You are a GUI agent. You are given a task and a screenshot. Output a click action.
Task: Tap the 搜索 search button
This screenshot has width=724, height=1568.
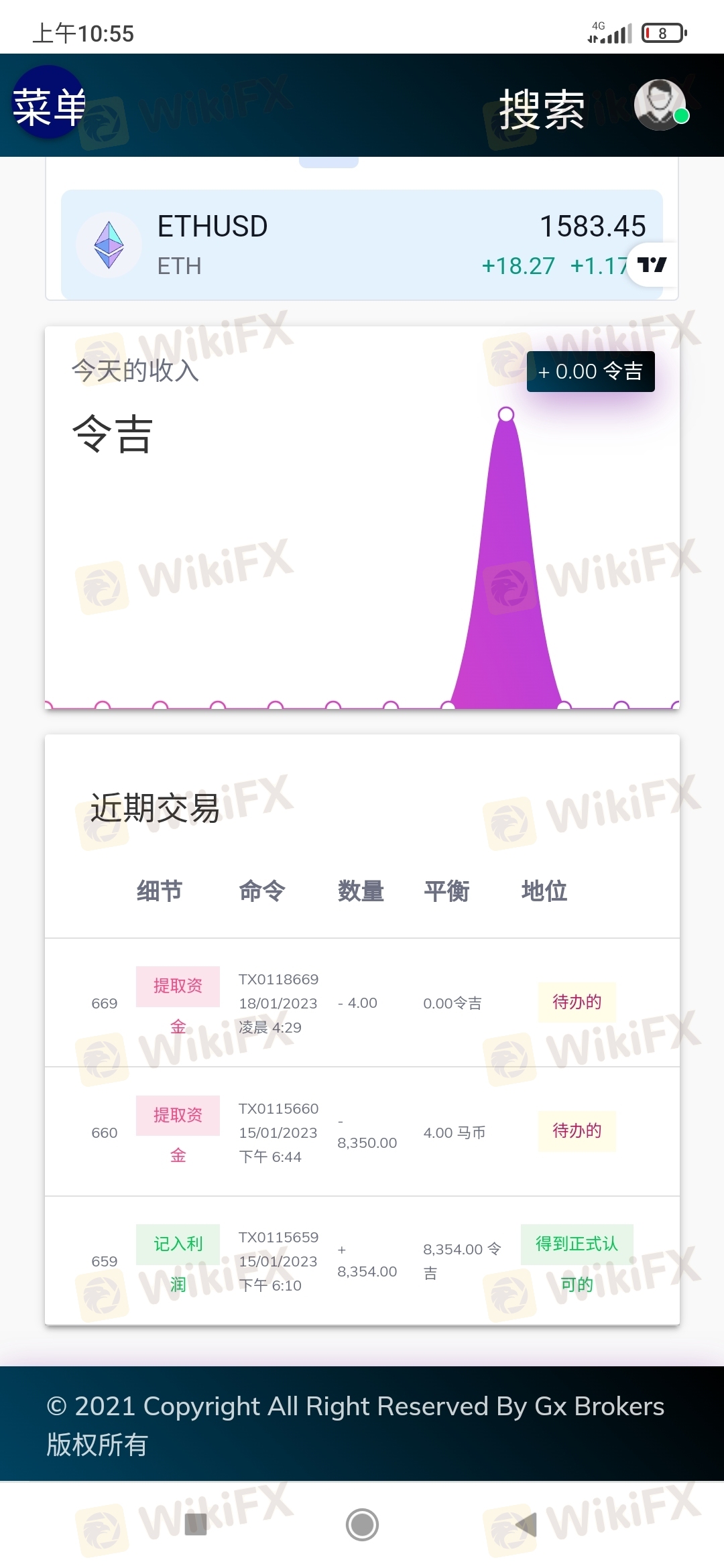pos(542,109)
